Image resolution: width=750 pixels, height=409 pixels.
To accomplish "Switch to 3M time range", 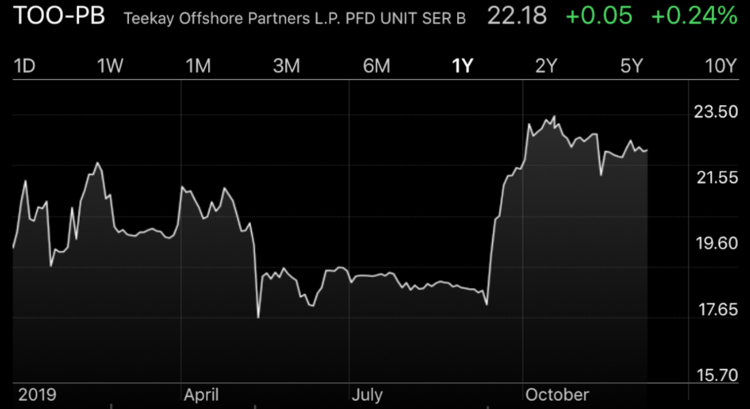I will [x=287, y=66].
